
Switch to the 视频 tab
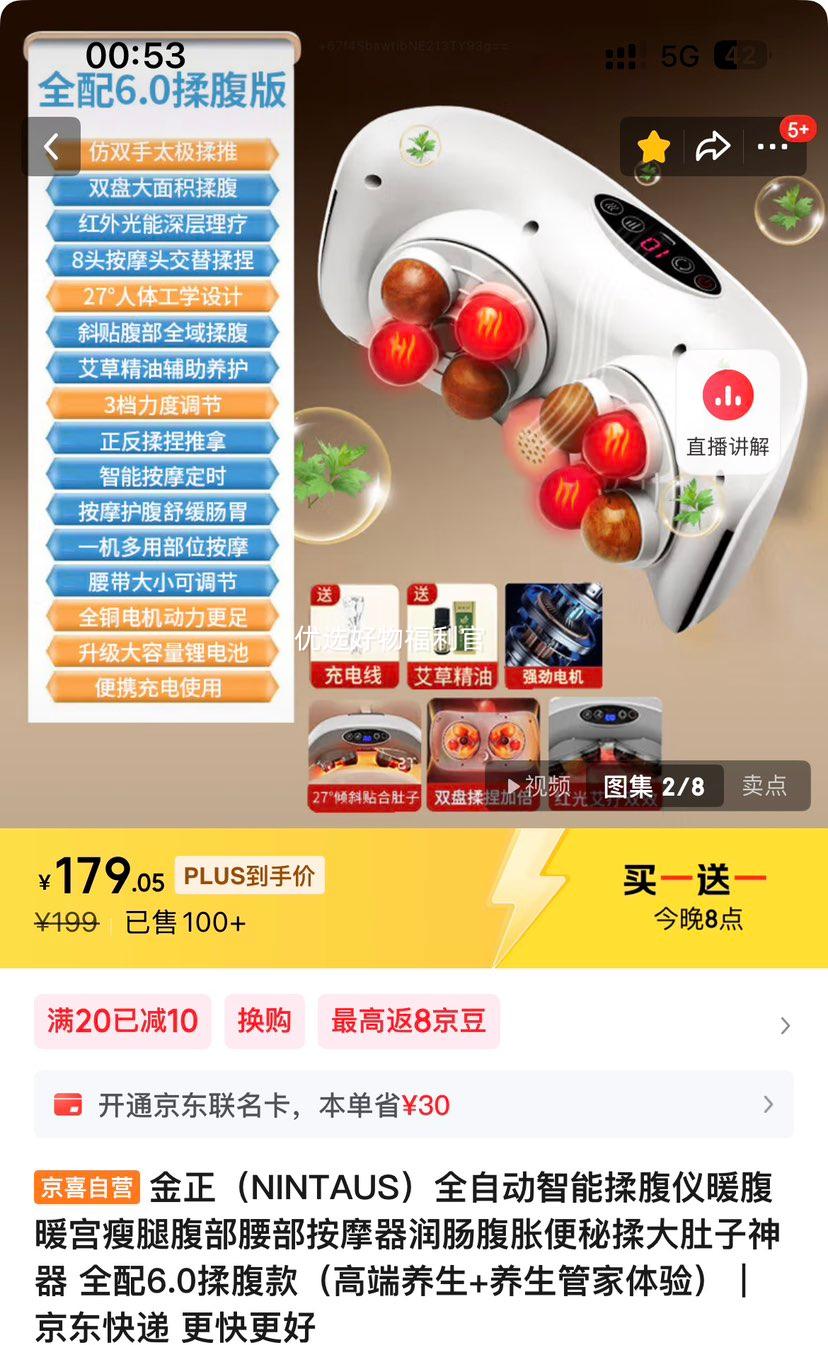coord(538,786)
